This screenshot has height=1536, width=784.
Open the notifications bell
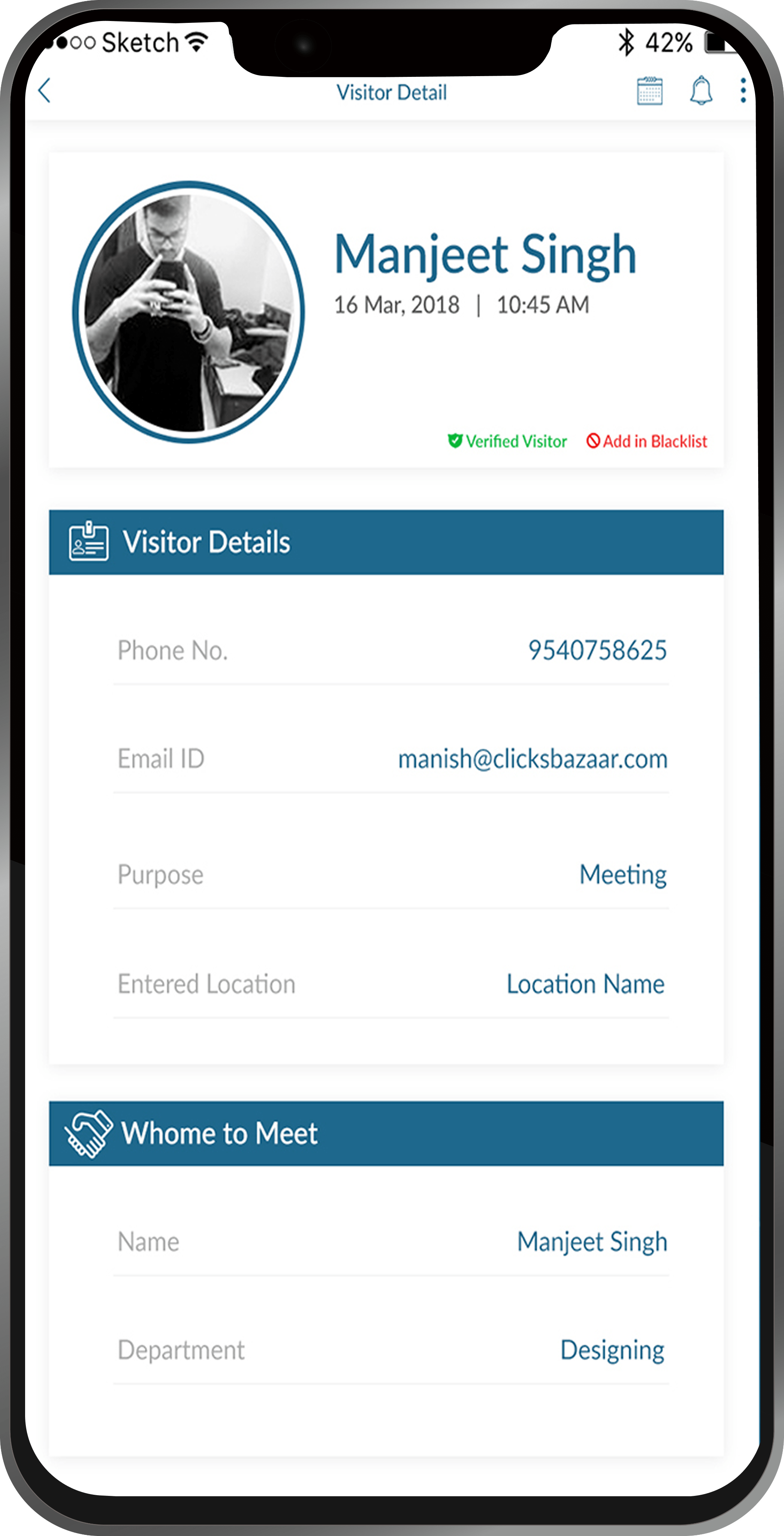701,91
